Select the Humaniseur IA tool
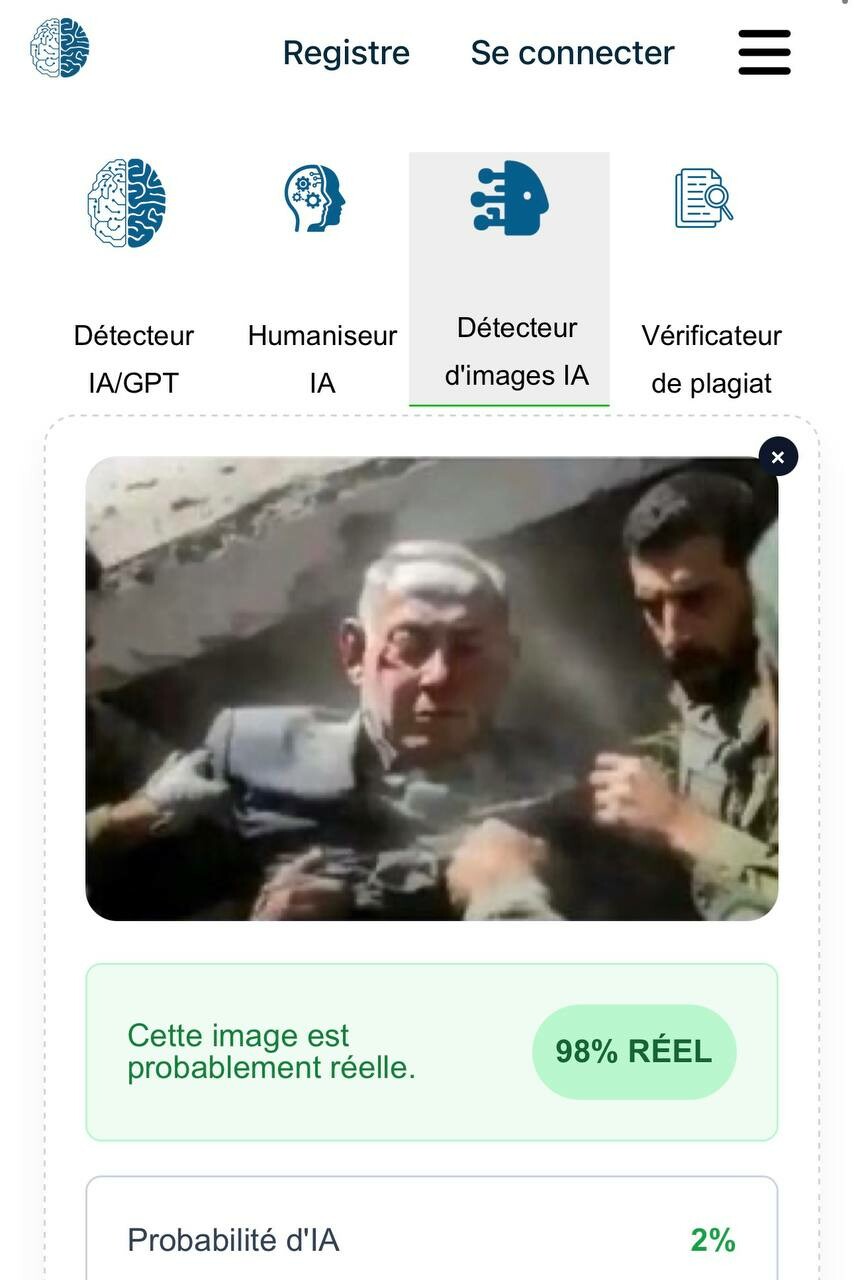Image resolution: width=854 pixels, height=1280 pixels. [x=322, y=279]
